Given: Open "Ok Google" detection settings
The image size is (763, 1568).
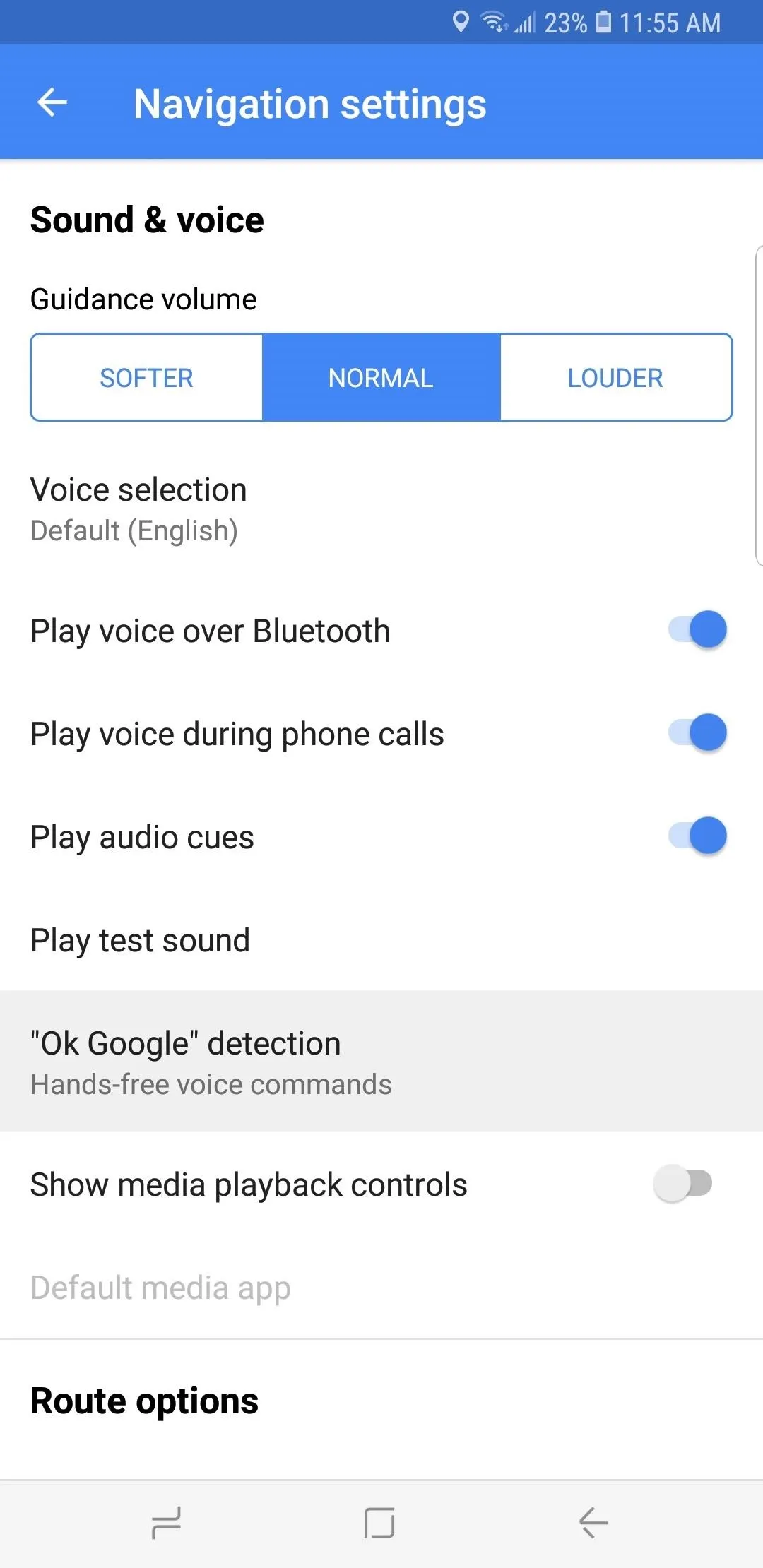Looking at the screenshot, I should tap(381, 1061).
